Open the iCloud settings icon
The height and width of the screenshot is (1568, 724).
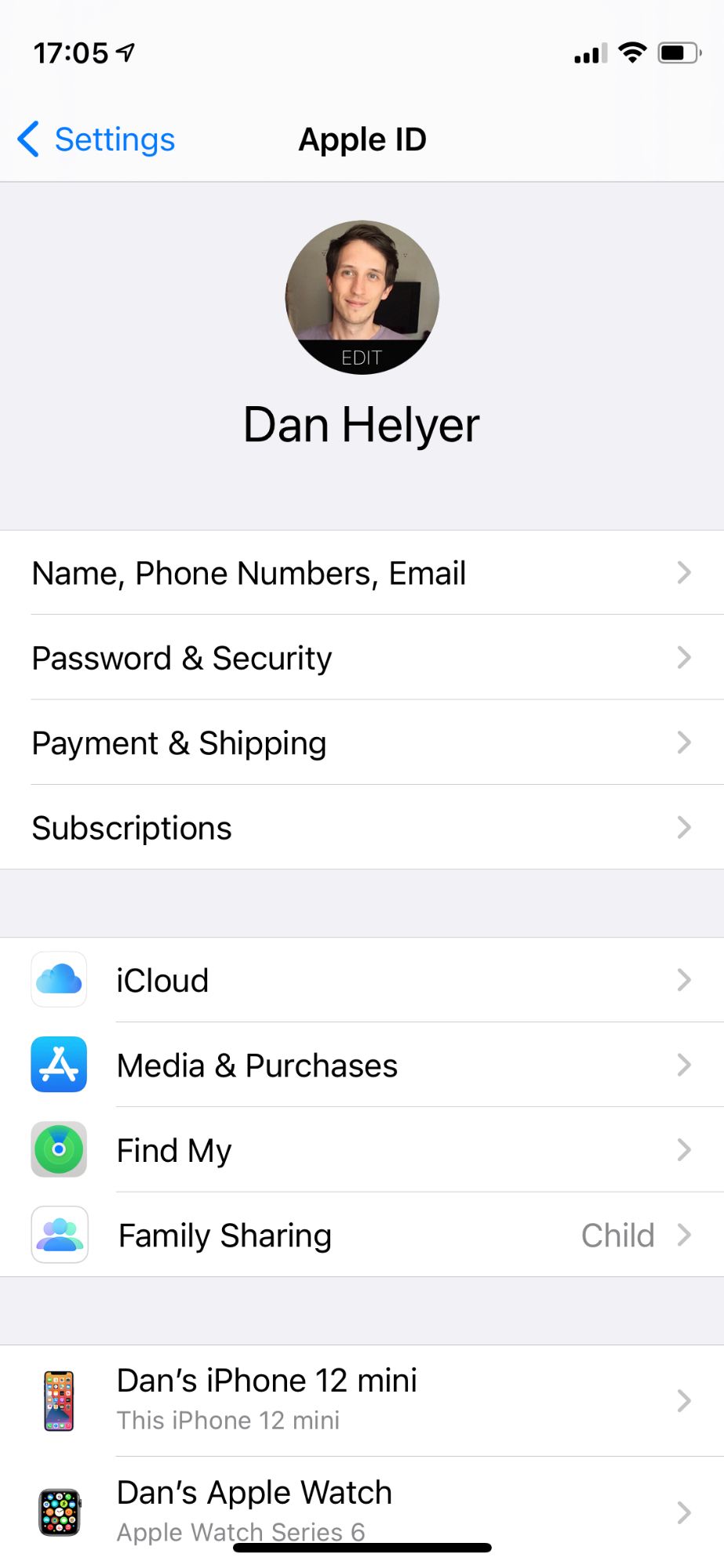59,980
